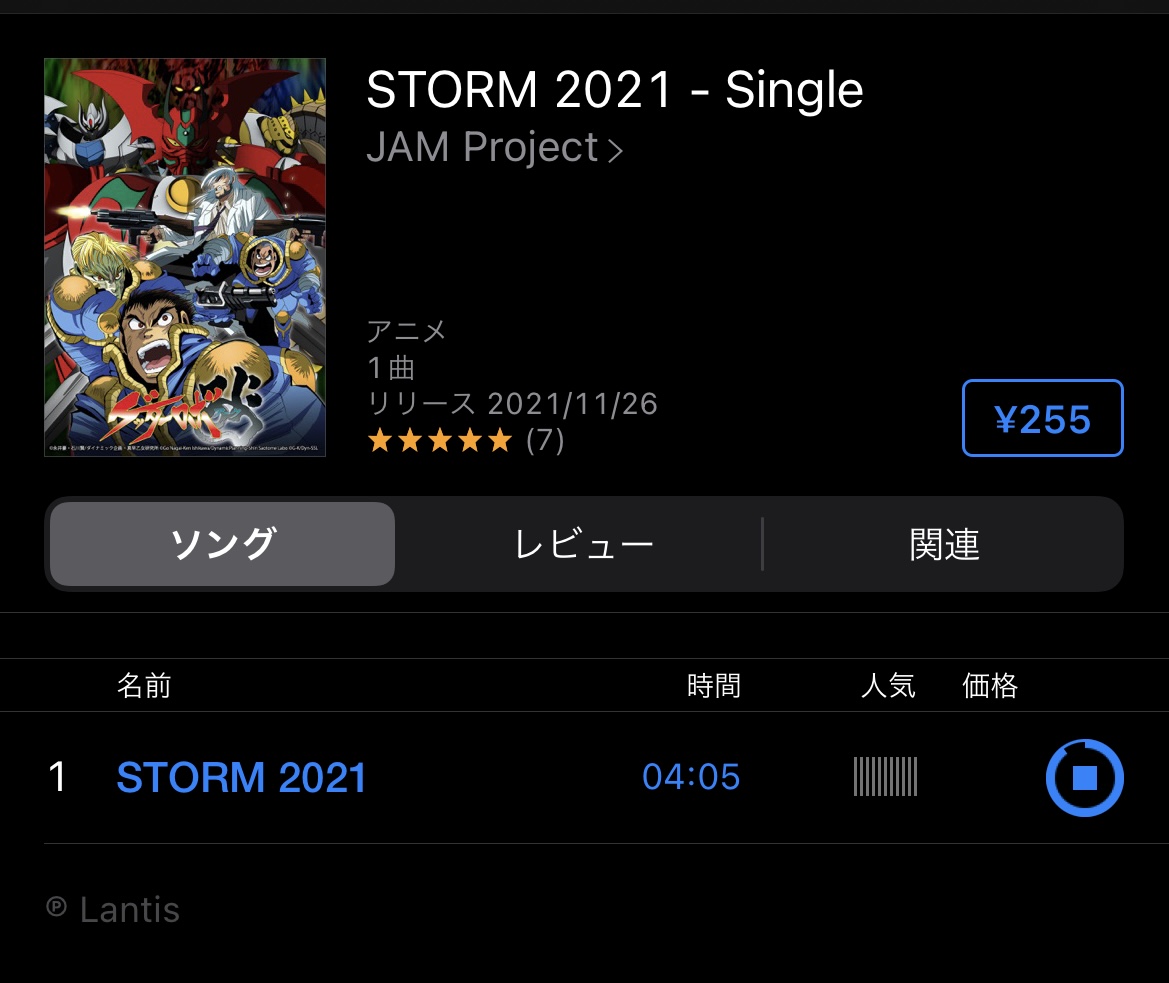Stop the STORM 2021 preview playback
Viewport: 1169px width, 983px height.
click(1084, 778)
